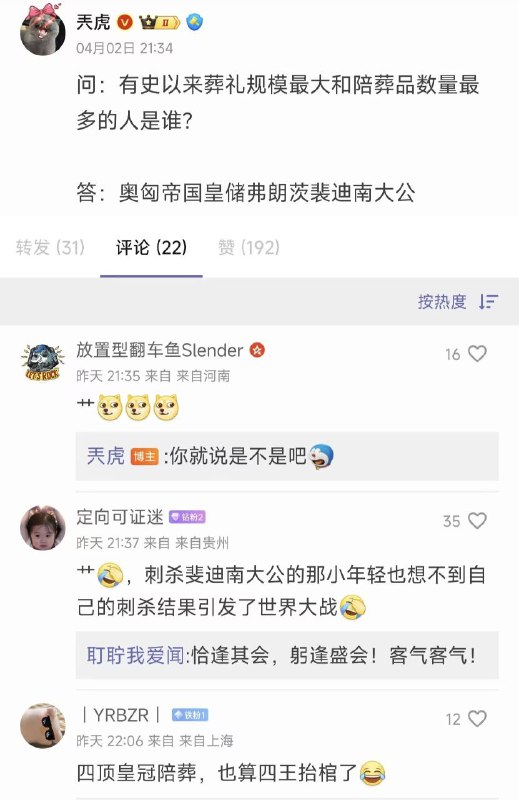
Task: Open YRBZR's avatar
Action: click(x=42, y=726)
